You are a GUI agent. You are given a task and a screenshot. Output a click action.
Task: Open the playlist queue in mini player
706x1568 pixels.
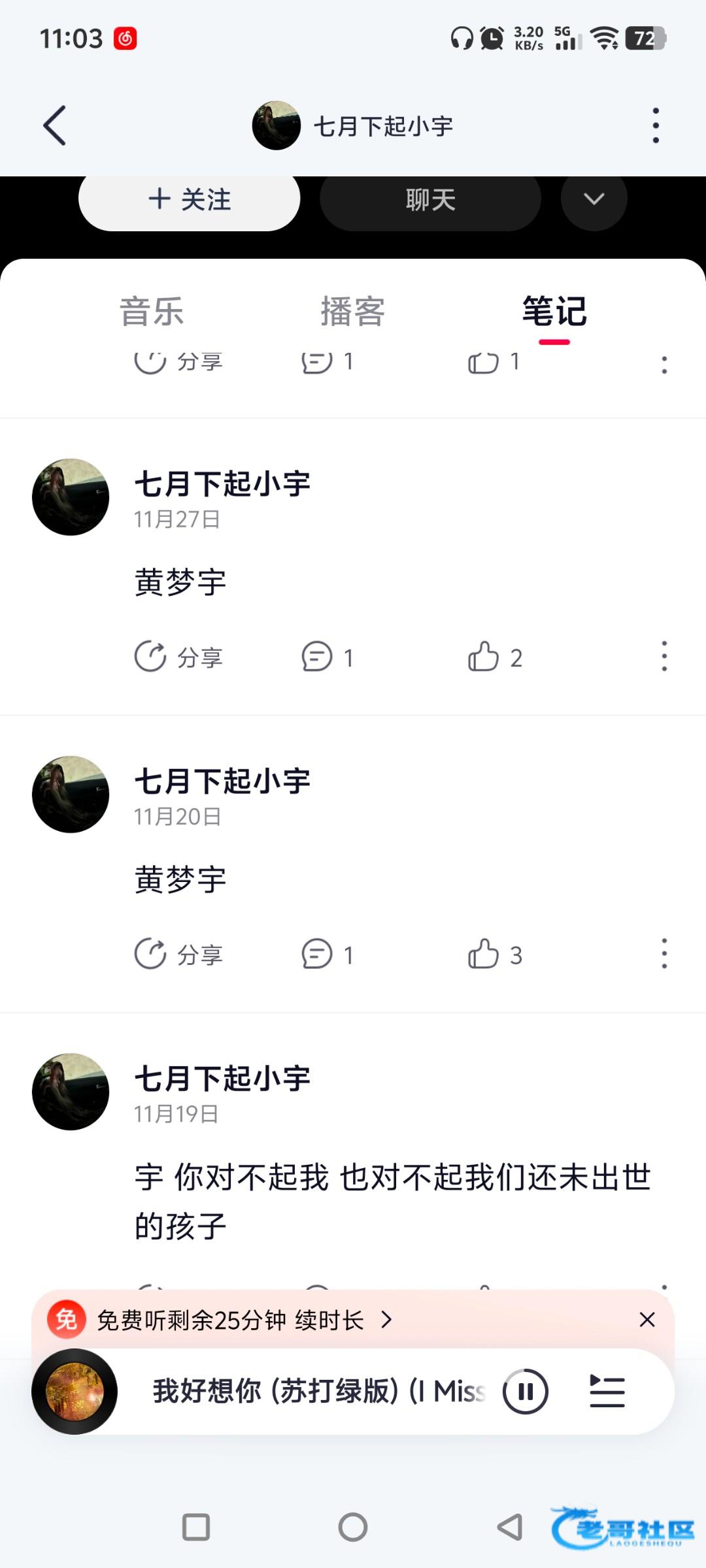pos(607,1392)
